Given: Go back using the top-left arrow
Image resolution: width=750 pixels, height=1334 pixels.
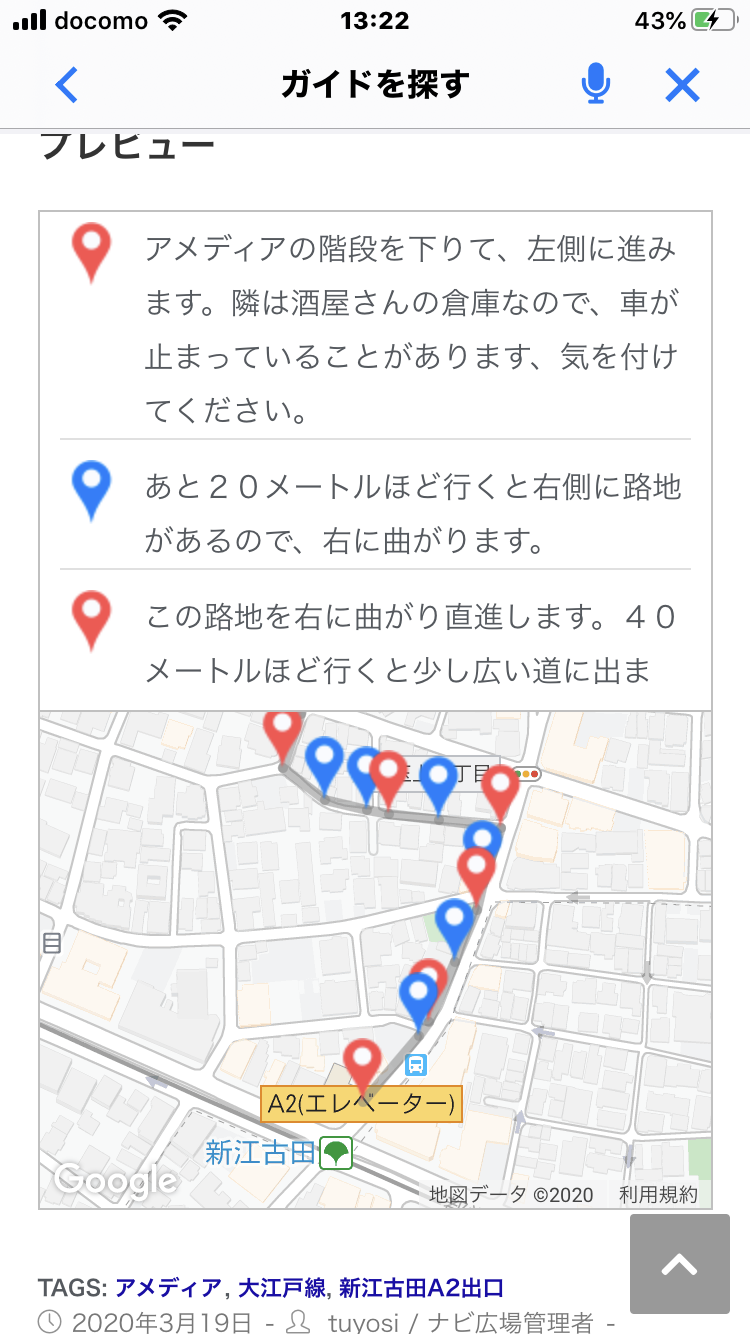Looking at the screenshot, I should tap(66, 86).
